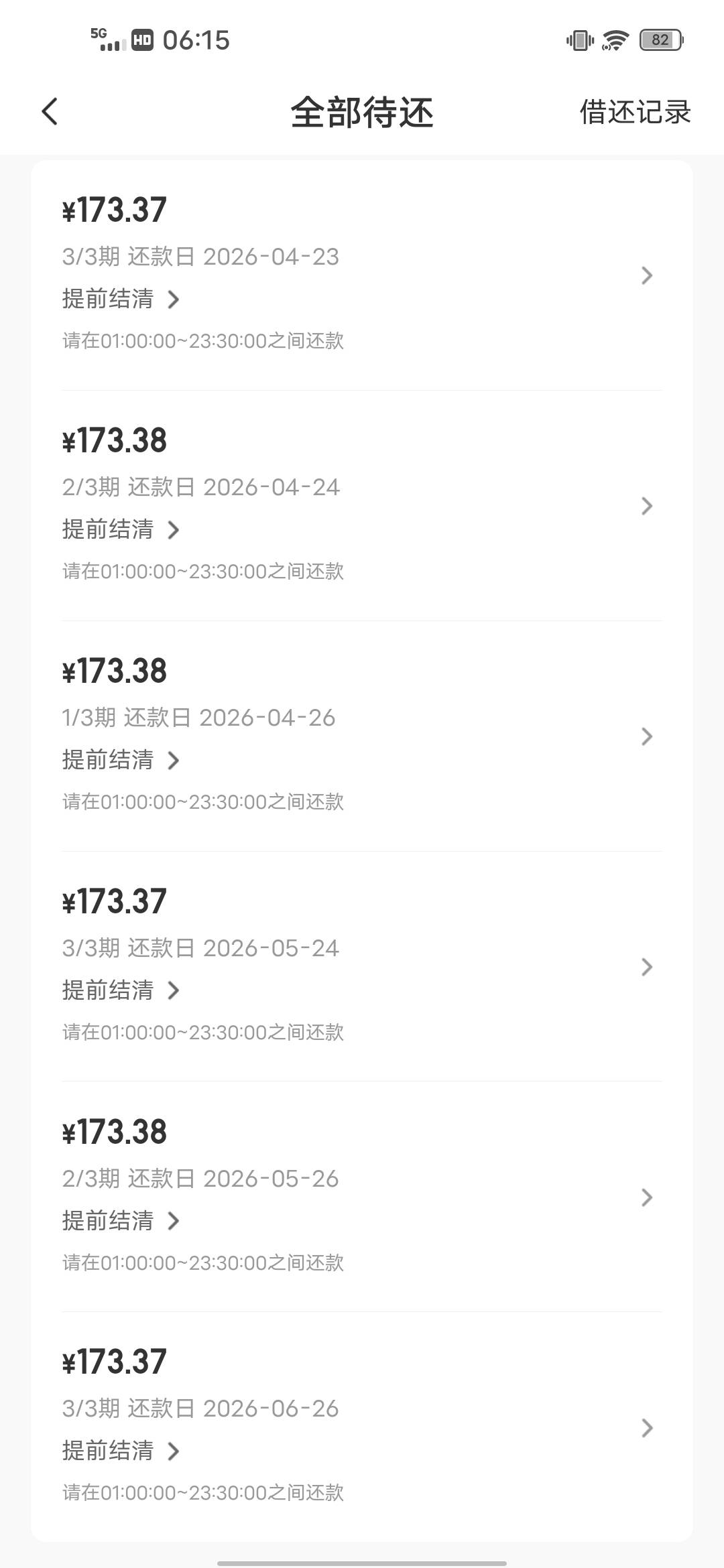Settle early the 2026-05-24 installment
Image resolution: width=724 pixels, height=1568 pixels.
tap(121, 990)
